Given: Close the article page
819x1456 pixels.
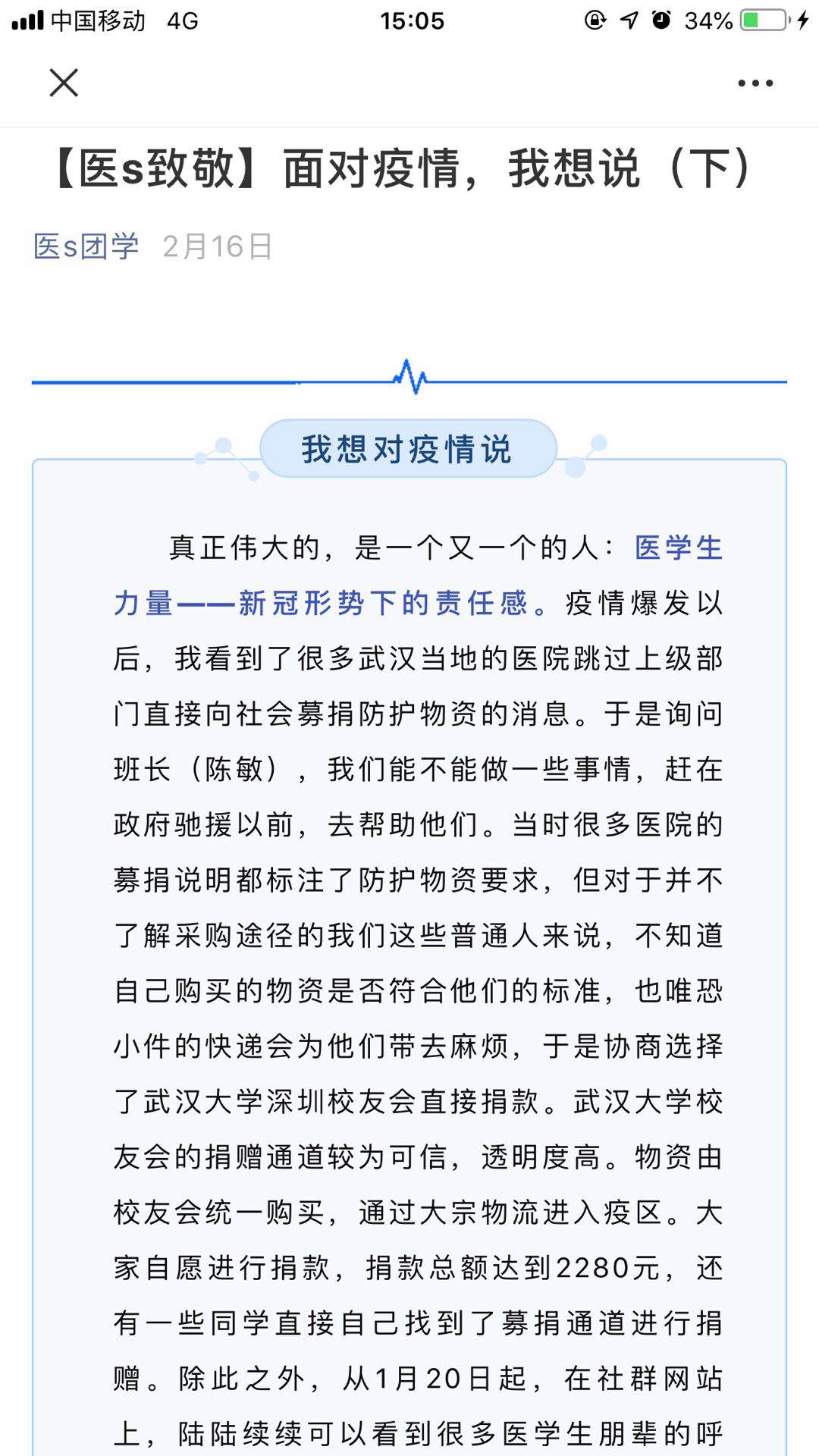Looking at the screenshot, I should pos(64,83).
